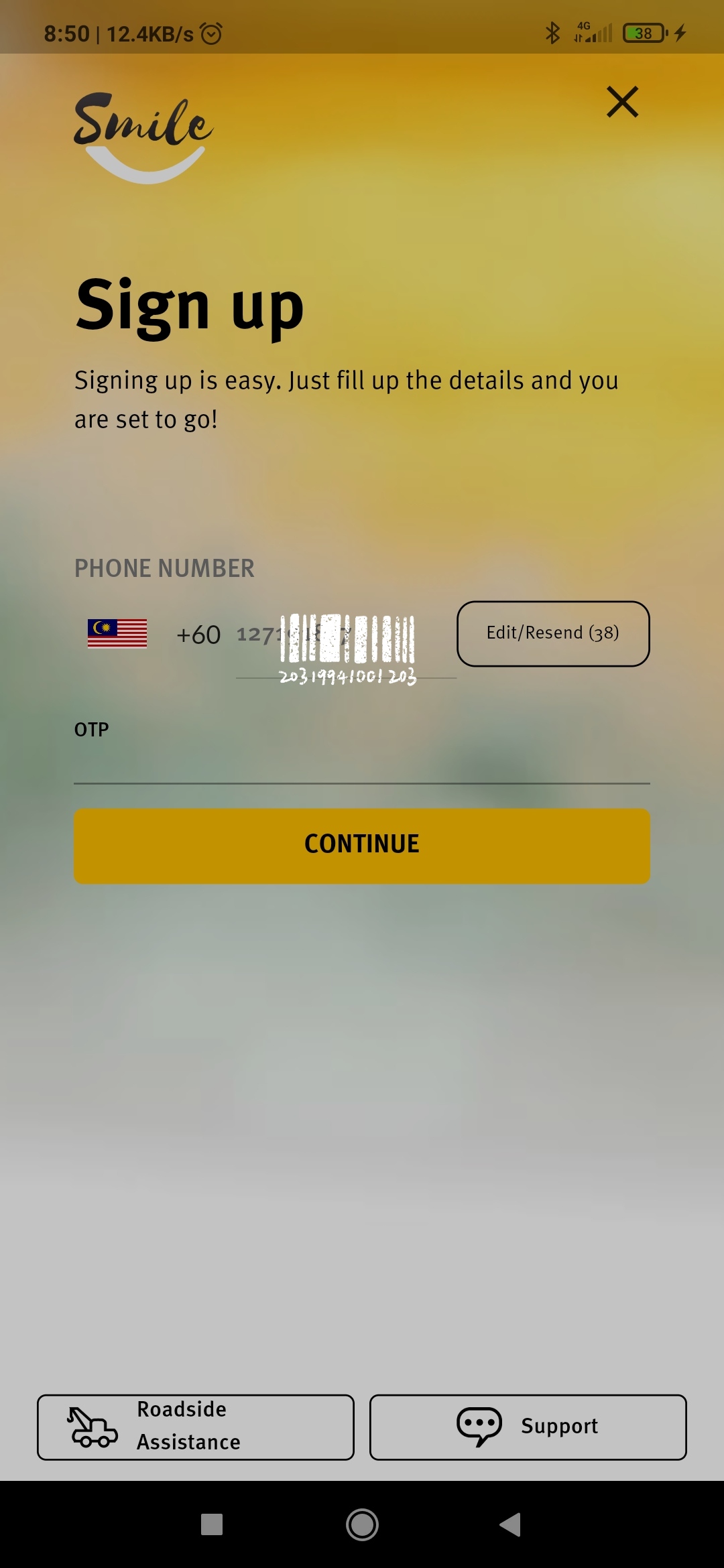Image resolution: width=724 pixels, height=1568 pixels.
Task: Select the Malaysia flag country code
Action: (117, 634)
